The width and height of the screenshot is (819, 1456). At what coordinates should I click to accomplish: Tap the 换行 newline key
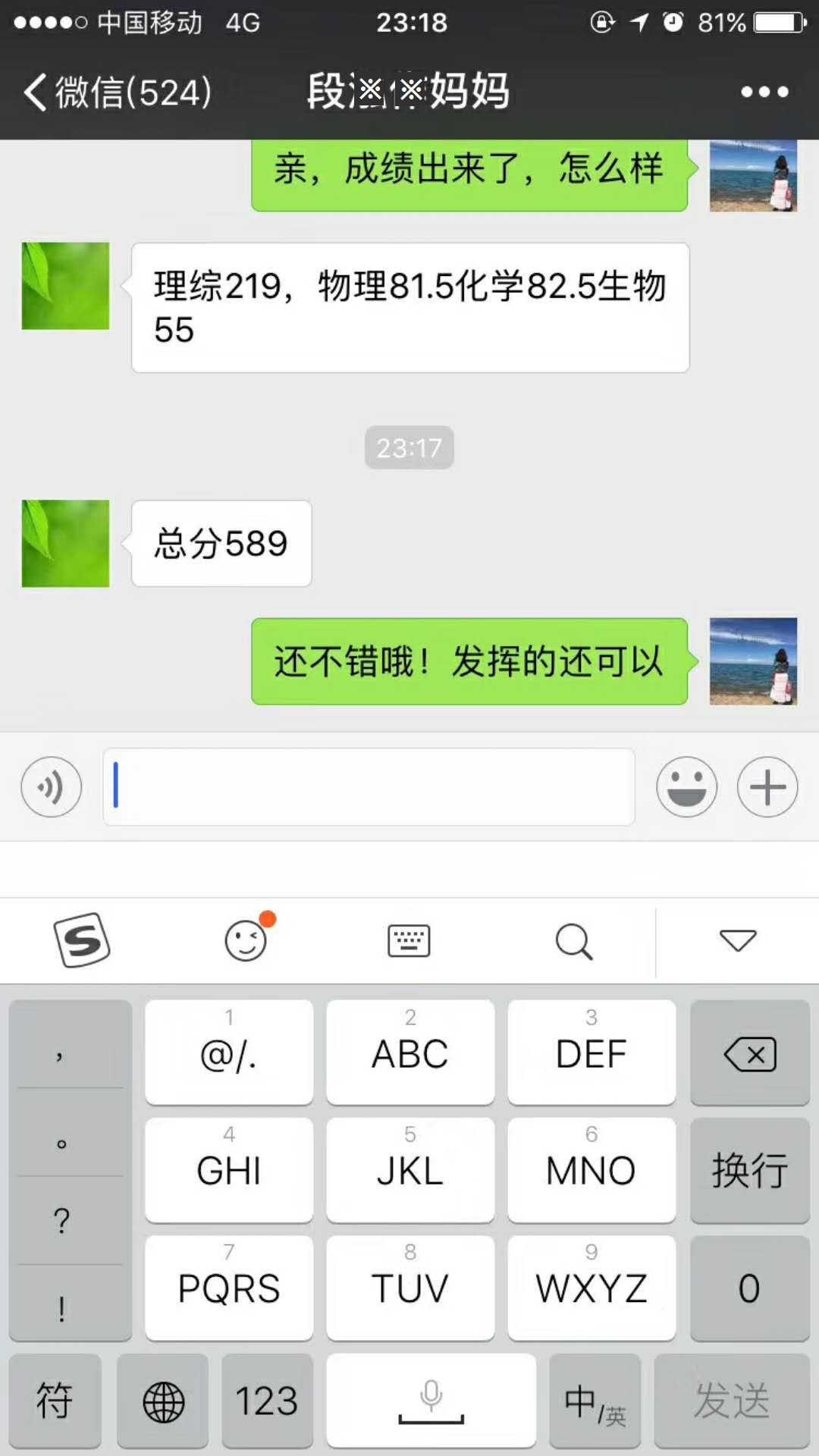pos(750,1170)
